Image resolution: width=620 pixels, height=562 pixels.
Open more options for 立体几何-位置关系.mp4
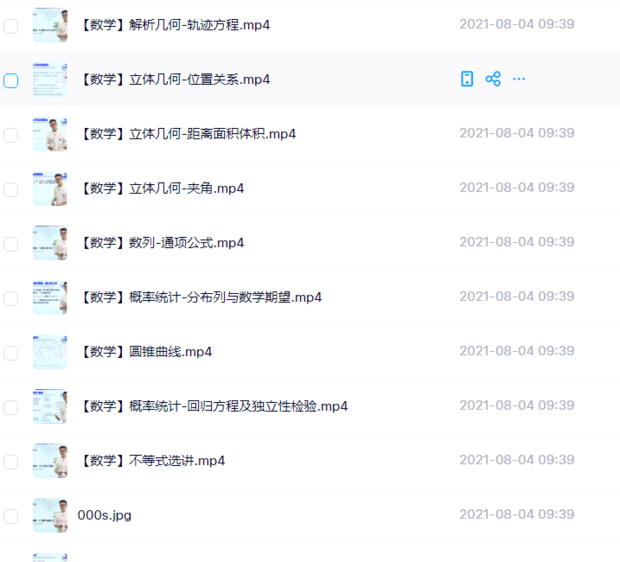[x=519, y=79]
